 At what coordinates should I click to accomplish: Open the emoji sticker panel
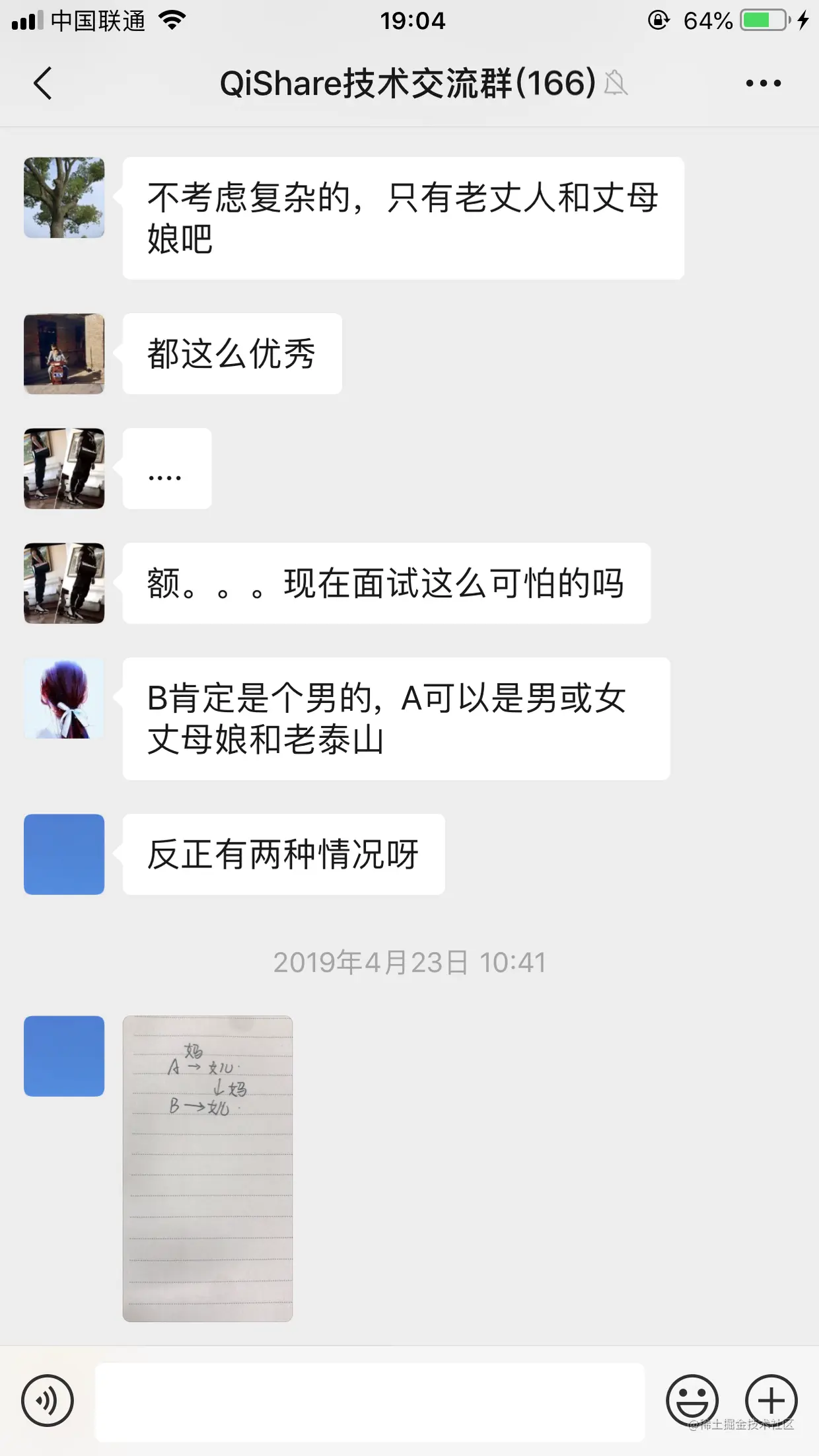[x=692, y=1400]
